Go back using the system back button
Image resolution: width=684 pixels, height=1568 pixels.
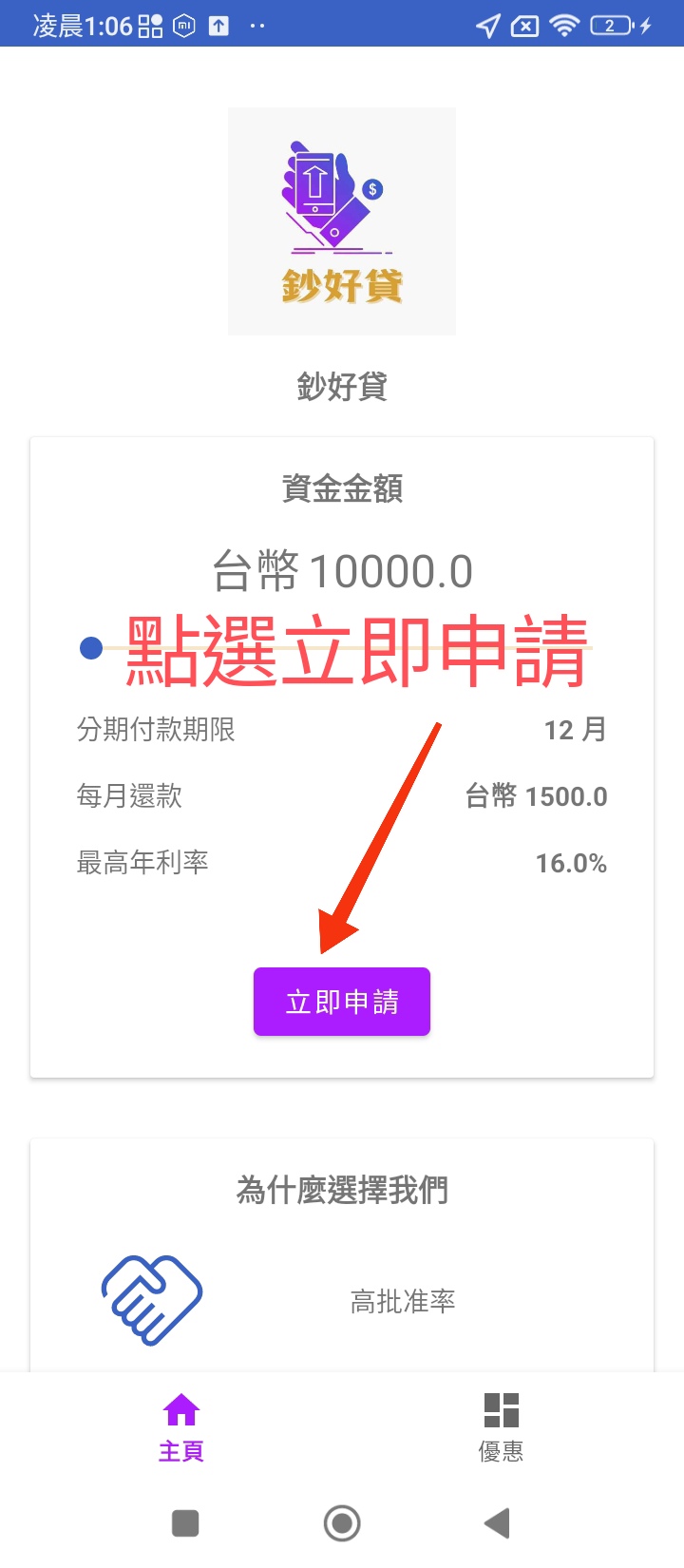[x=497, y=1523]
